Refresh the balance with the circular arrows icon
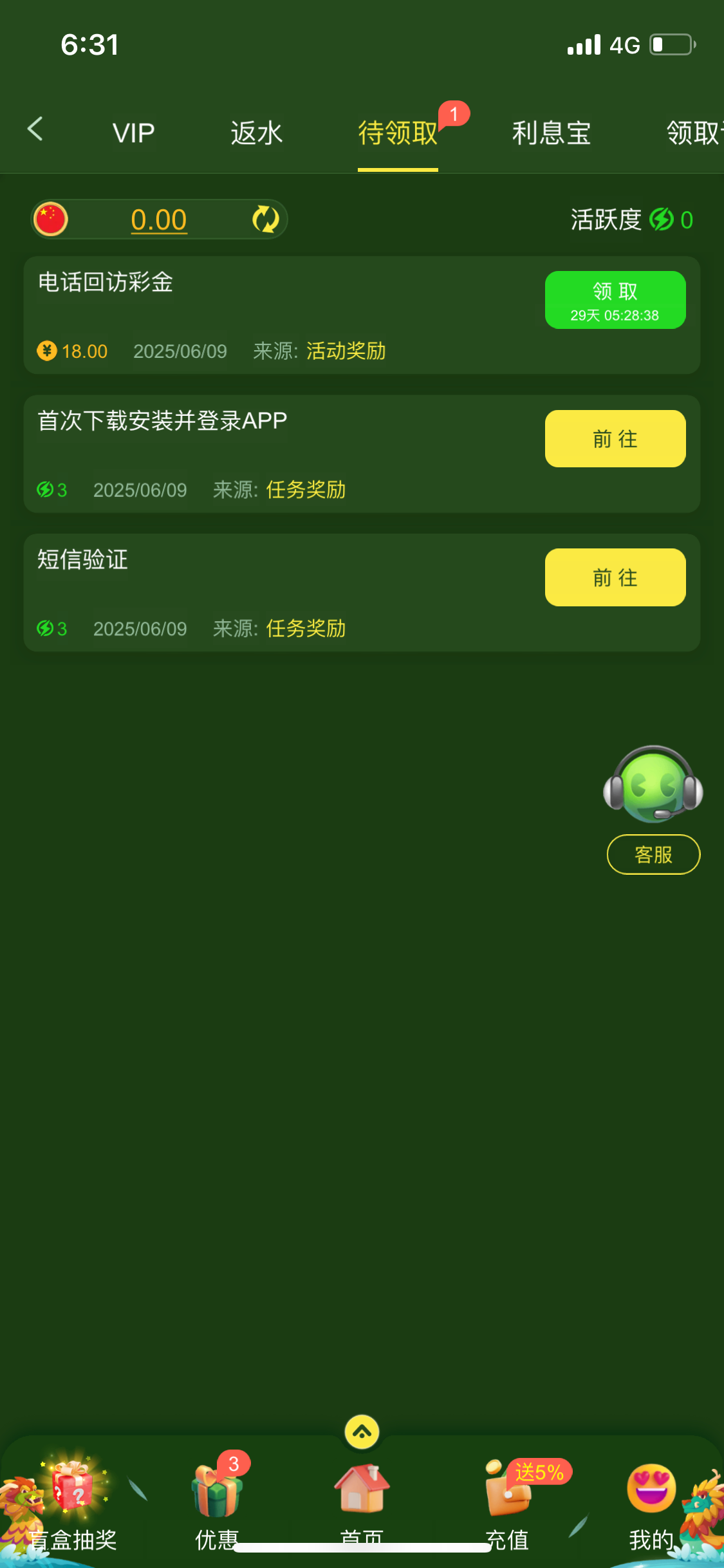Screen dimensions: 724x1568 265,219
